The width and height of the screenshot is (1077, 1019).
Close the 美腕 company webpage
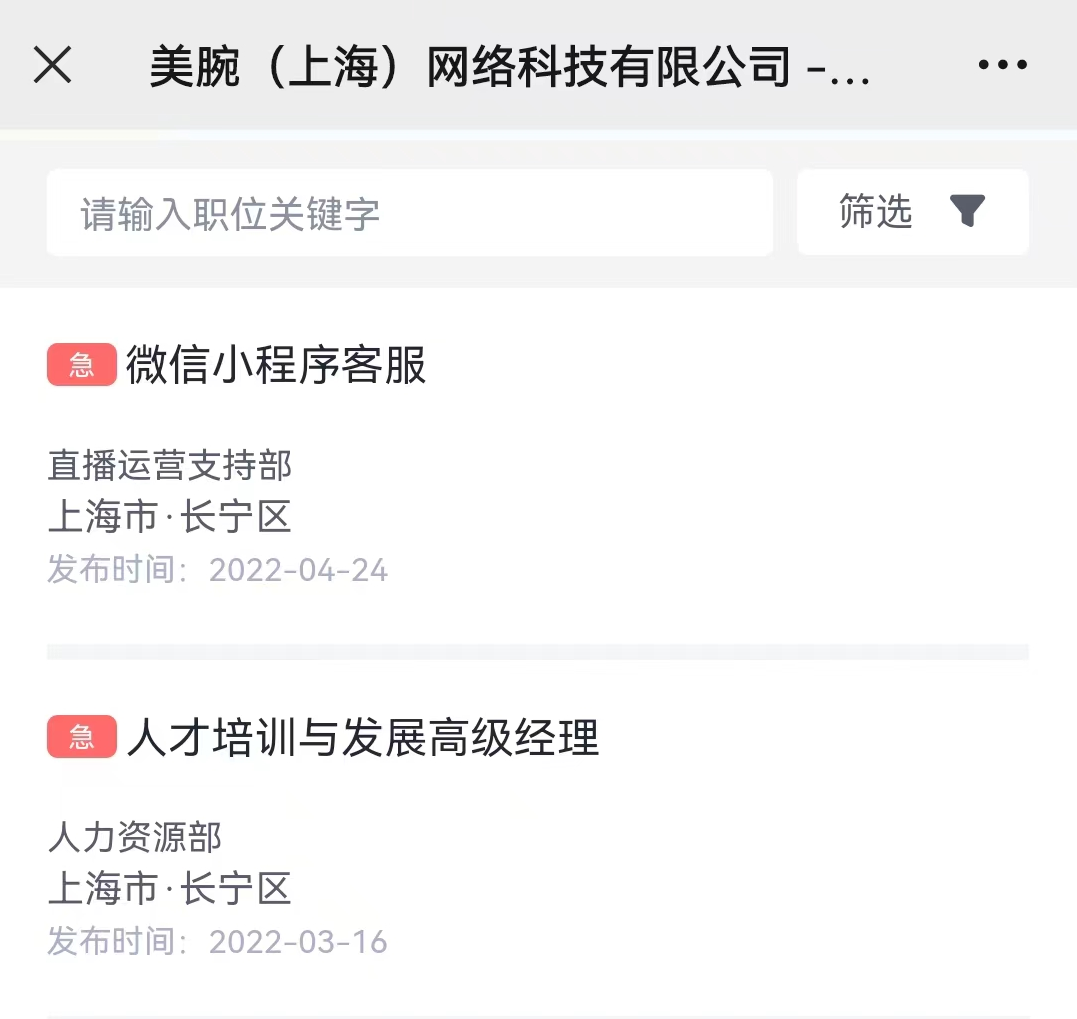[x=53, y=66]
